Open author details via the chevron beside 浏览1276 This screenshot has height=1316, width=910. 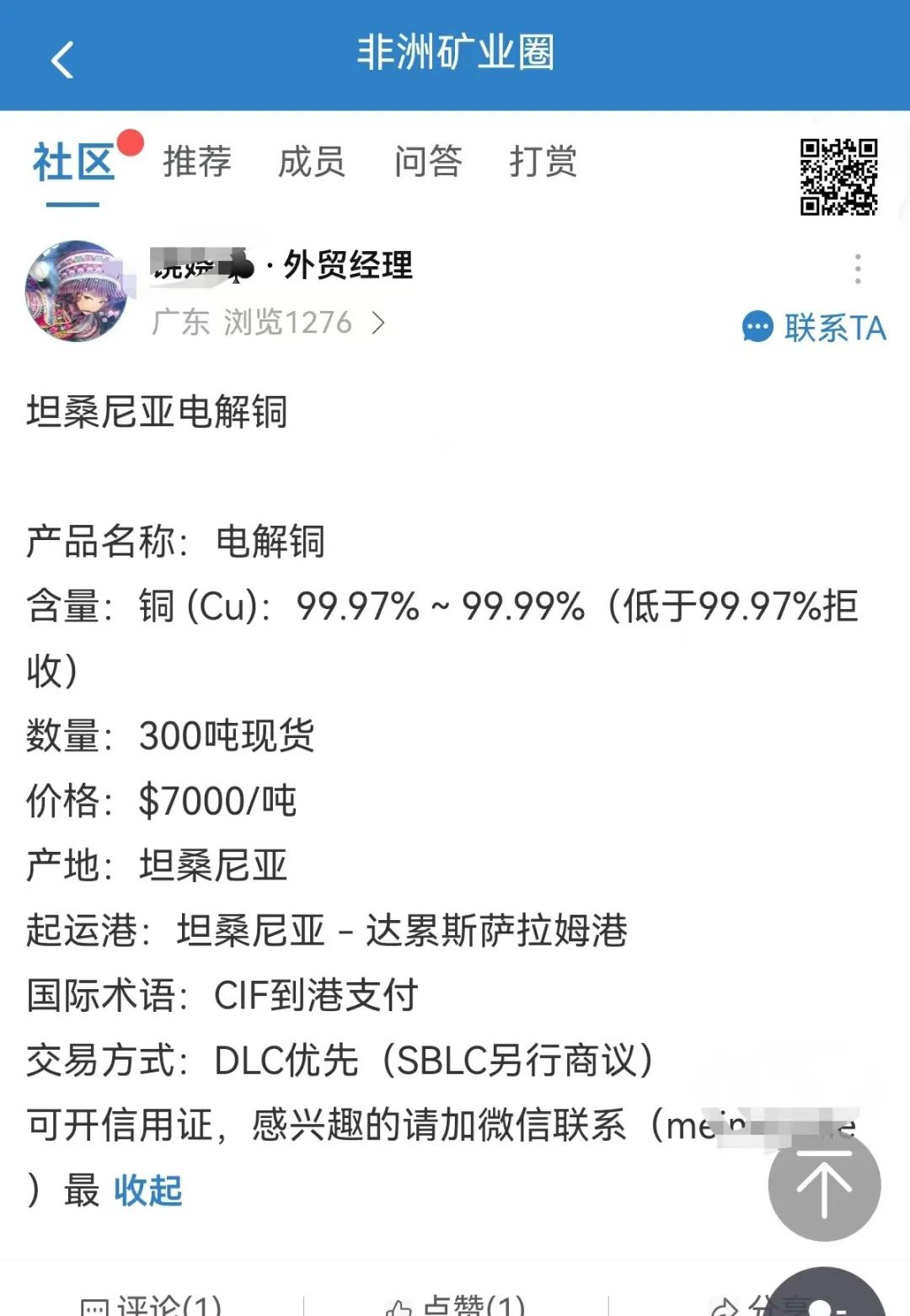378,323
